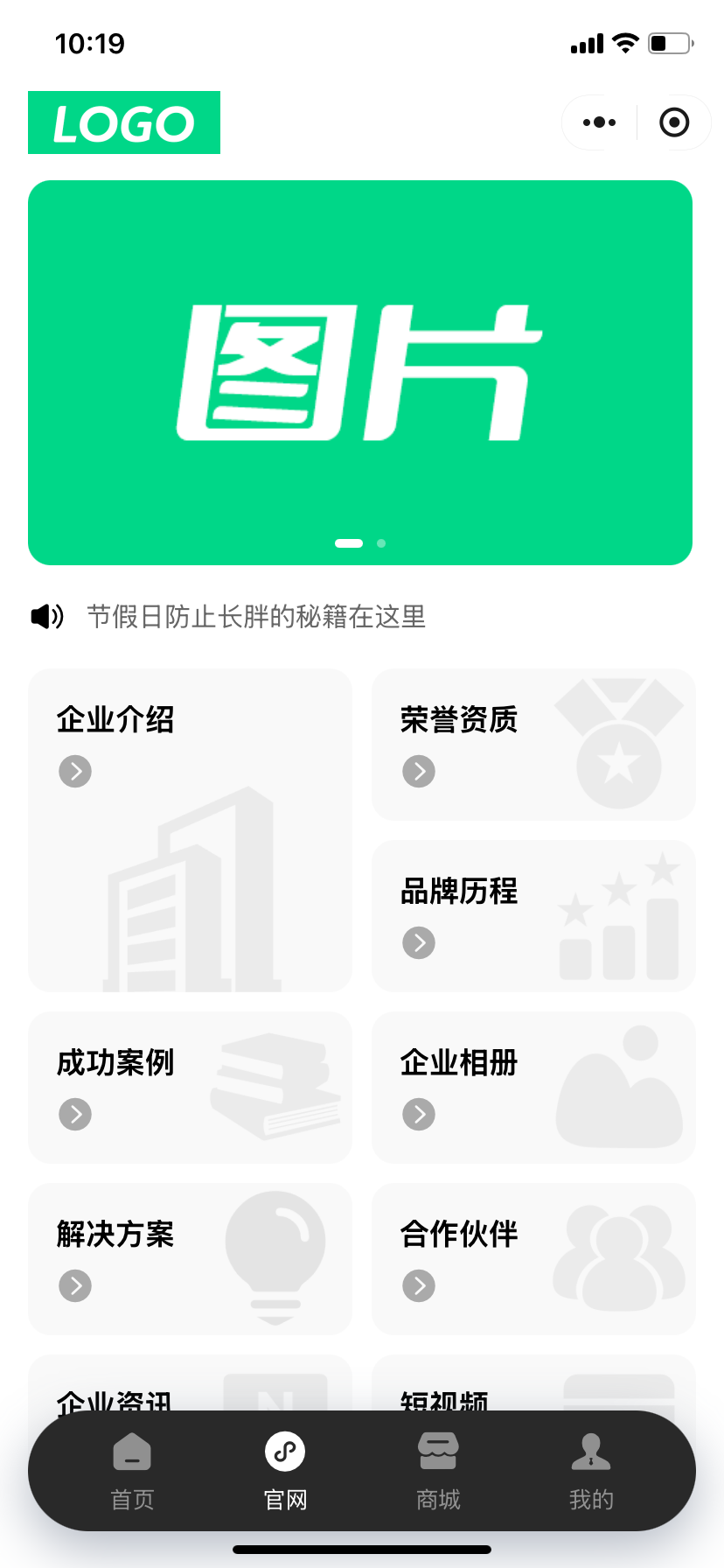Close the mini program via target icon
Image resolution: width=724 pixels, height=1568 pixels.
click(x=674, y=122)
